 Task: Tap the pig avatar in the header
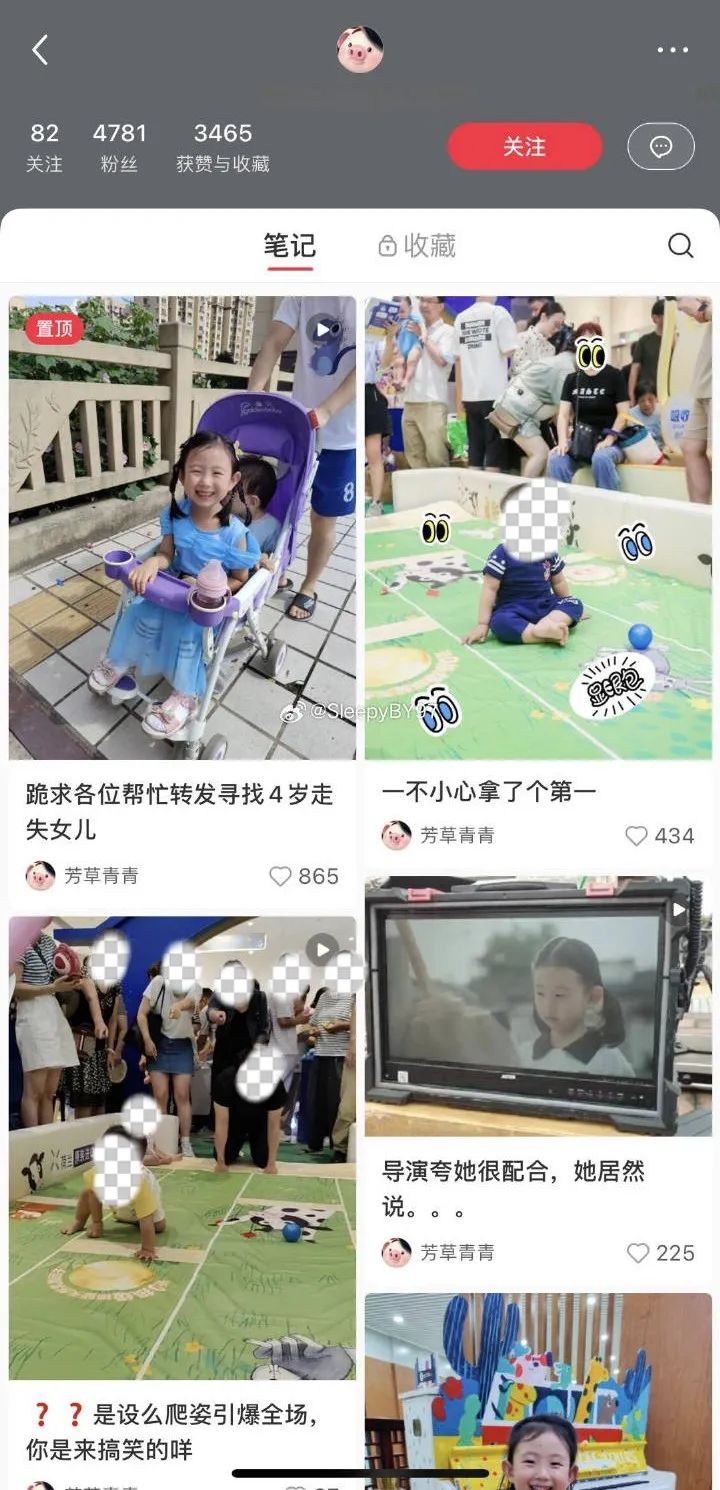click(x=360, y=50)
